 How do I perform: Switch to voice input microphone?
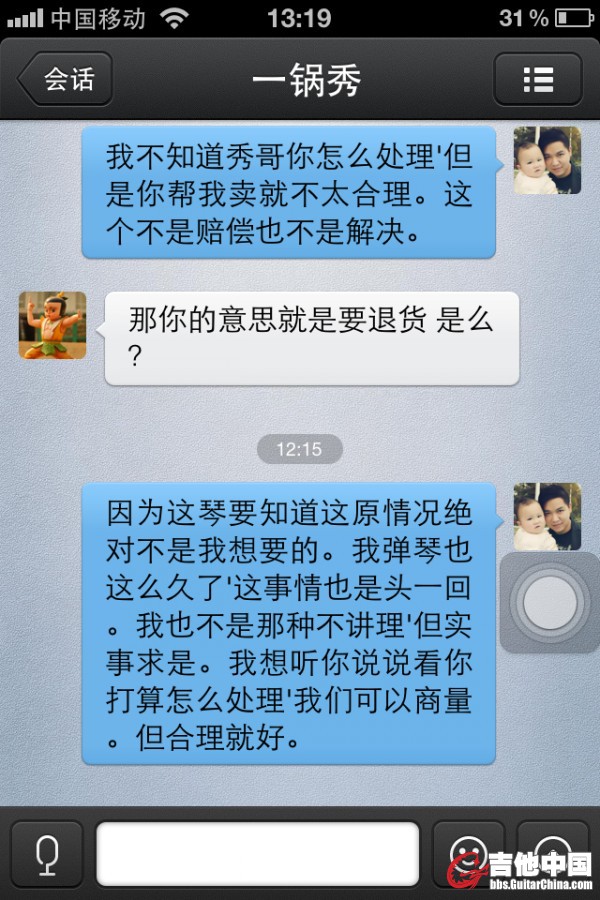[x=46, y=855]
